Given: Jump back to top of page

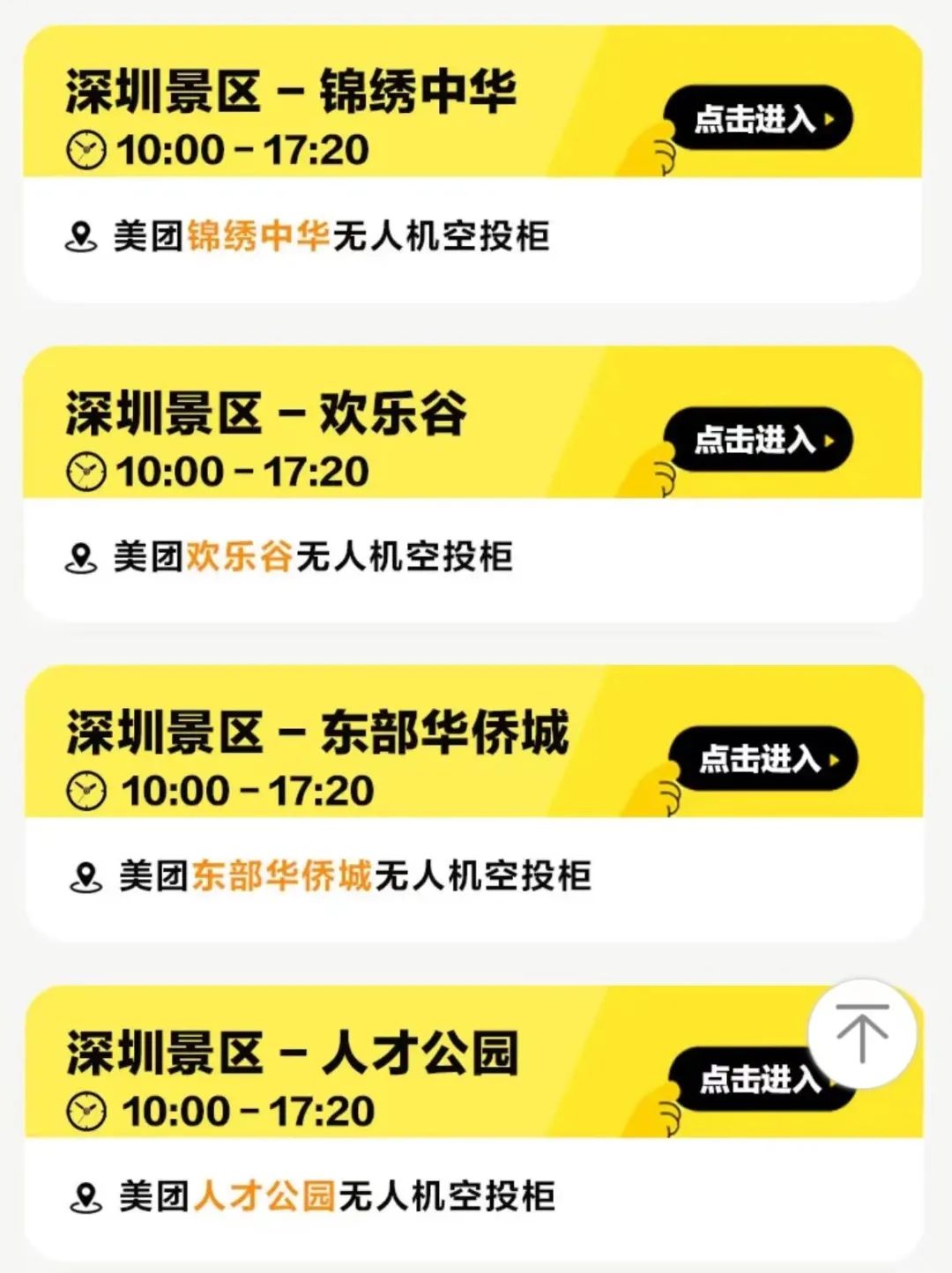Looking at the screenshot, I should 861,1032.
